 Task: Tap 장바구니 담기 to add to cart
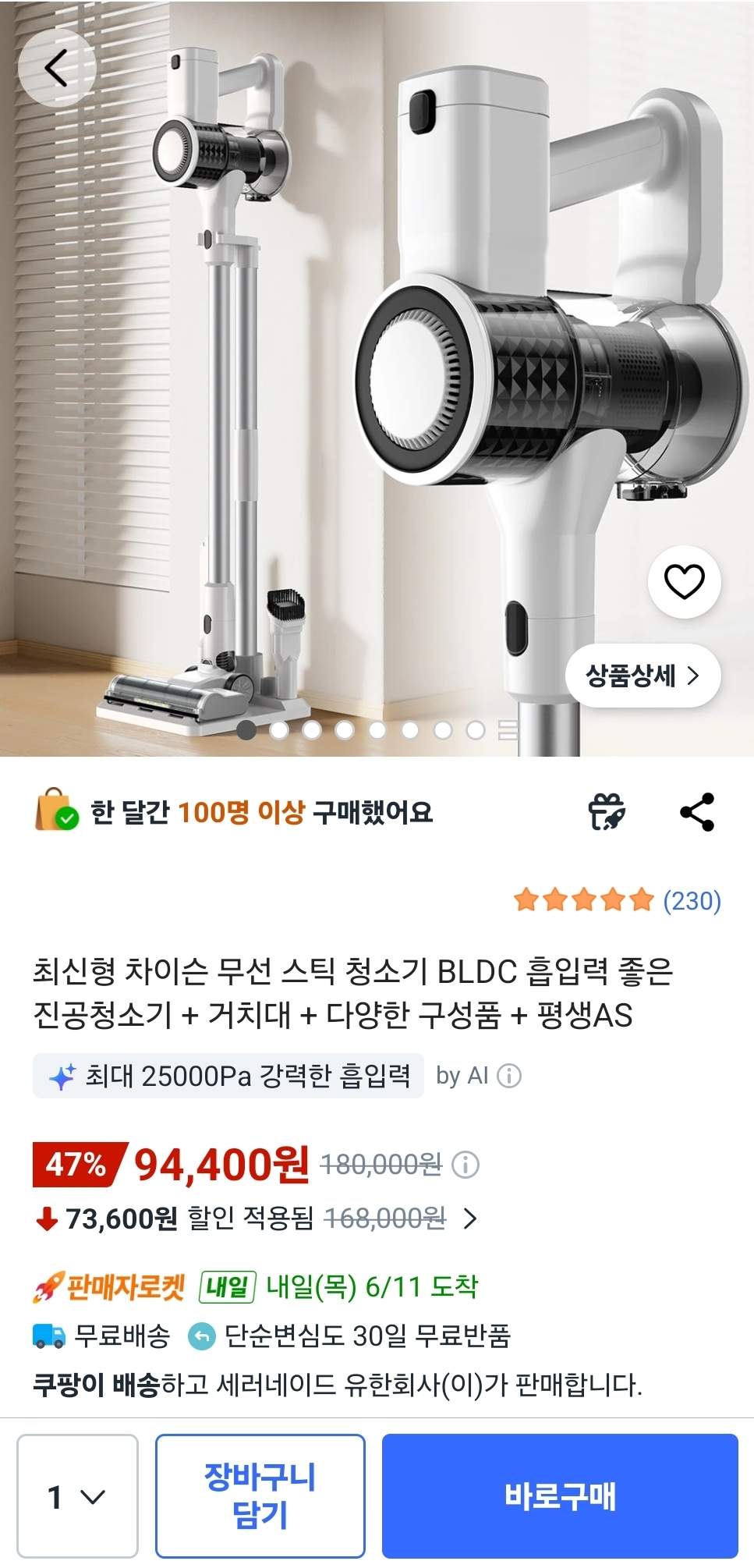[x=260, y=1495]
